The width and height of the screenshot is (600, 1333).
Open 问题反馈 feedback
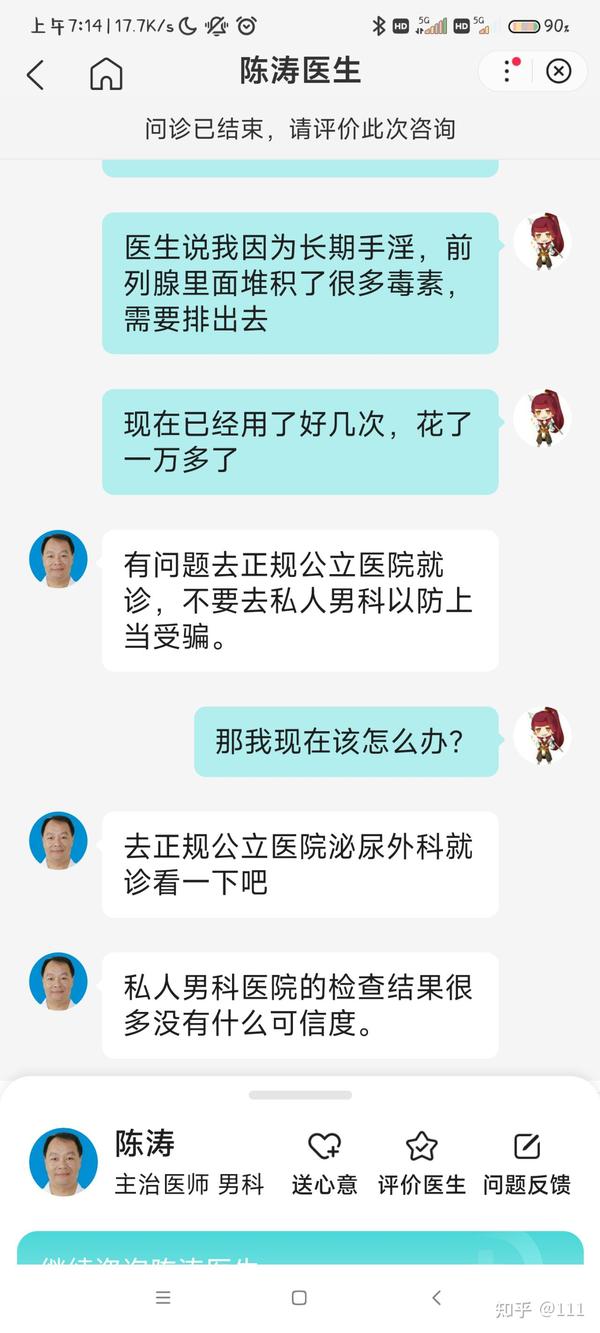526,1164
